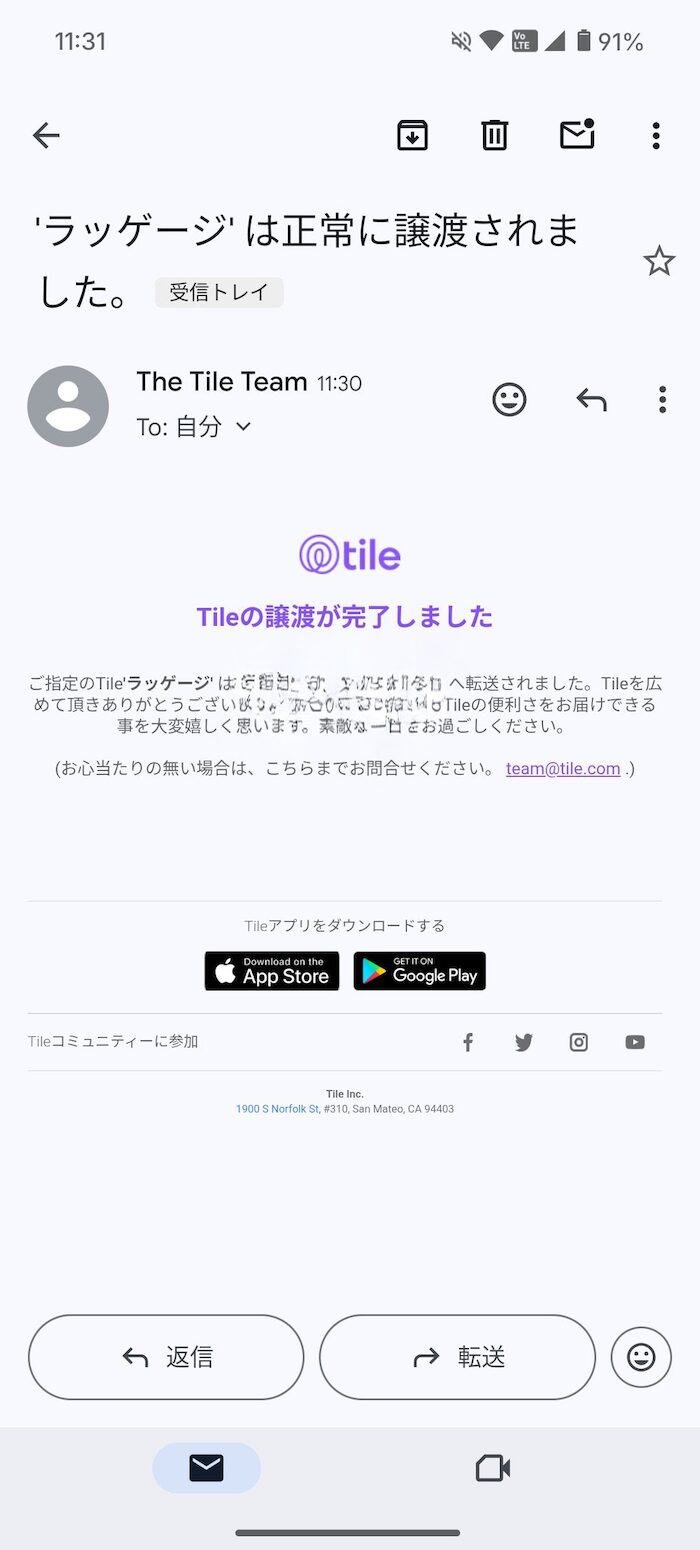
Task: Open The Tile Team sender avatar
Action: point(68,406)
